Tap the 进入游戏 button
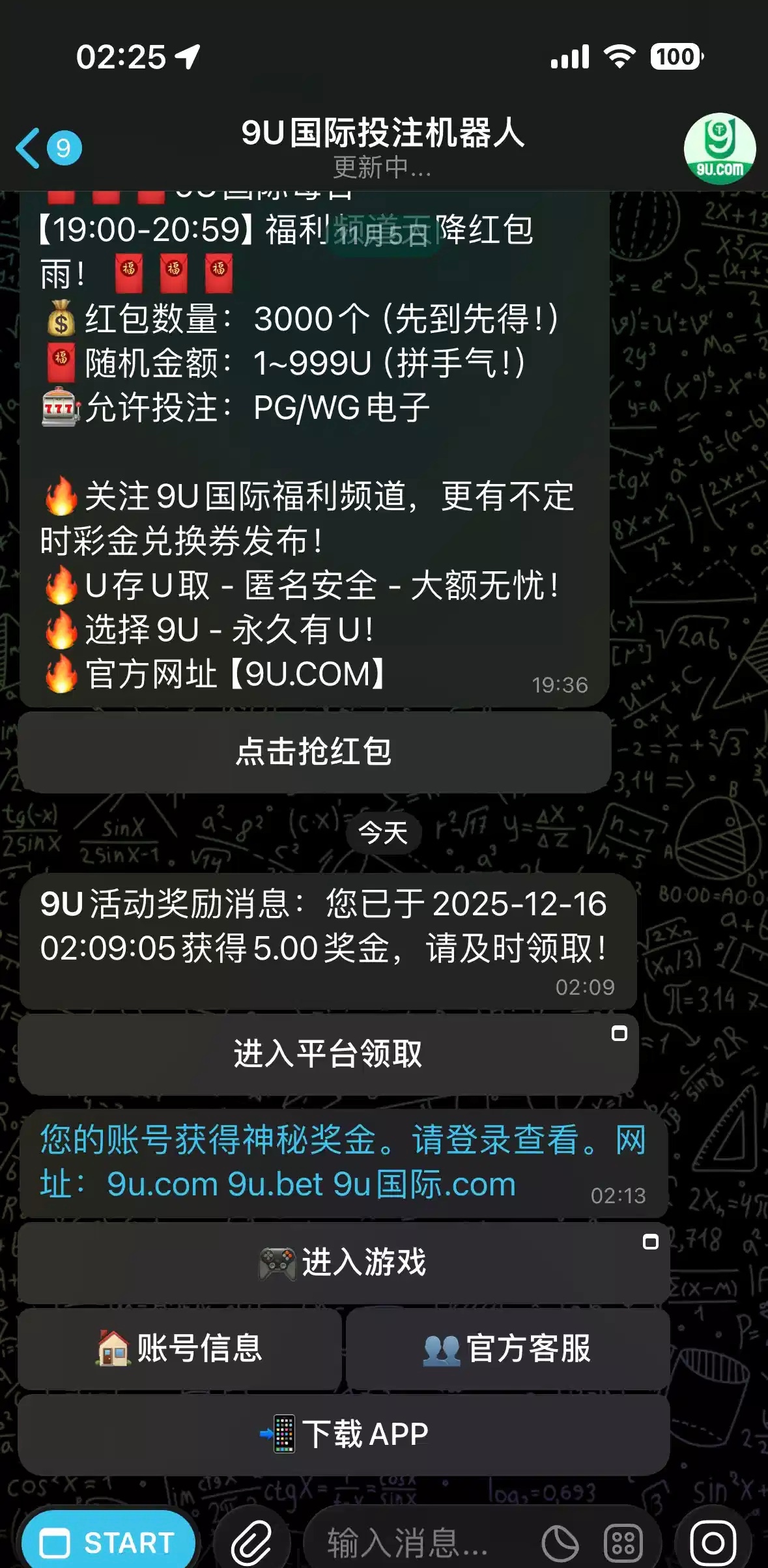Image resolution: width=768 pixels, height=1568 pixels. point(343,1262)
